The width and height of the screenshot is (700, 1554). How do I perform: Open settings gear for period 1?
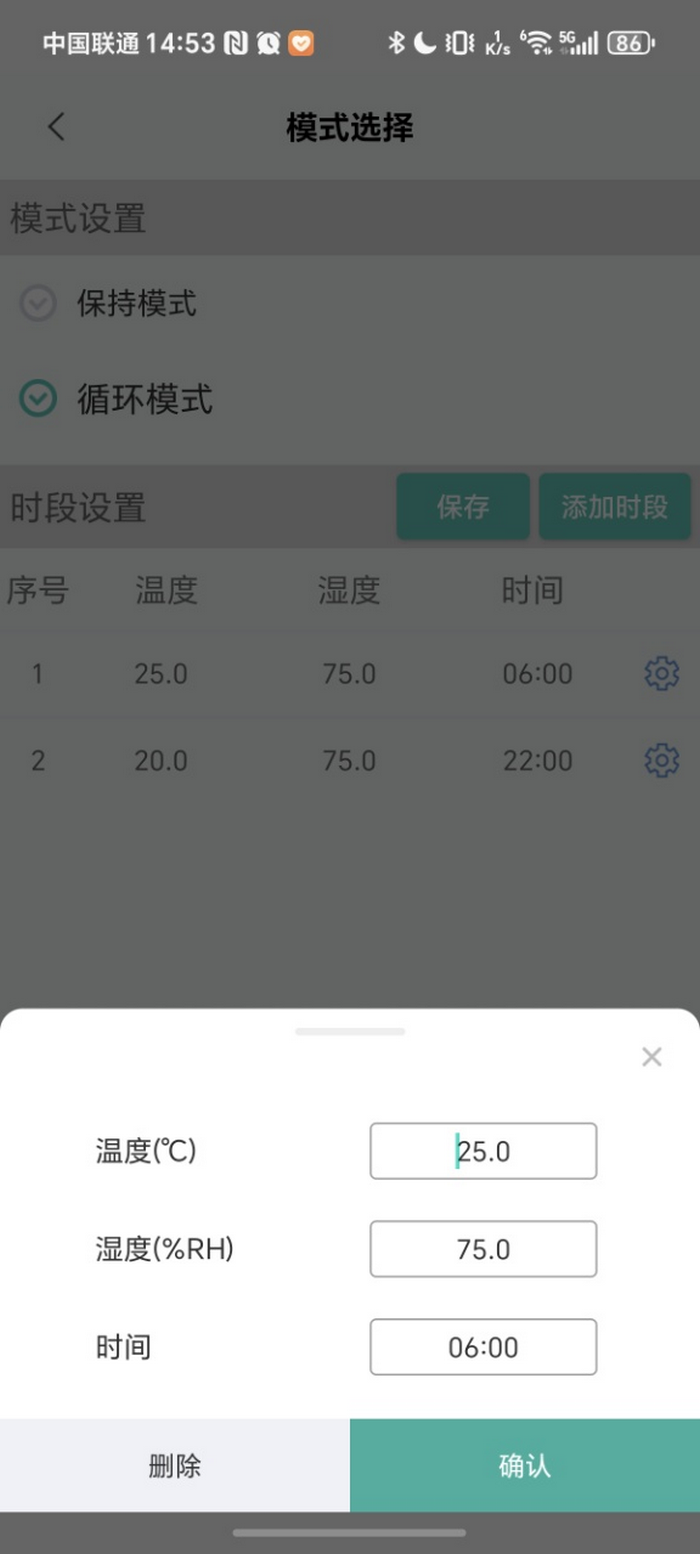tap(661, 674)
